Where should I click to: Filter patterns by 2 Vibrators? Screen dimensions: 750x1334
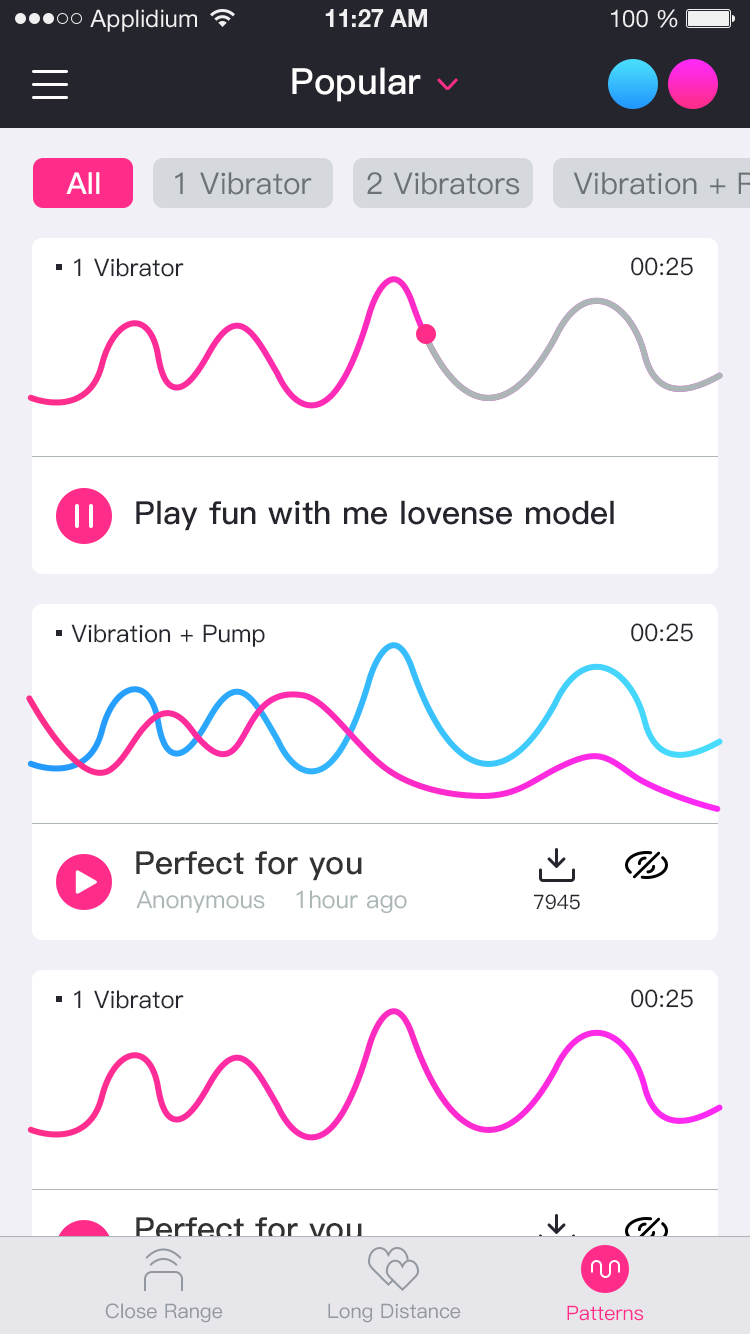coord(442,183)
